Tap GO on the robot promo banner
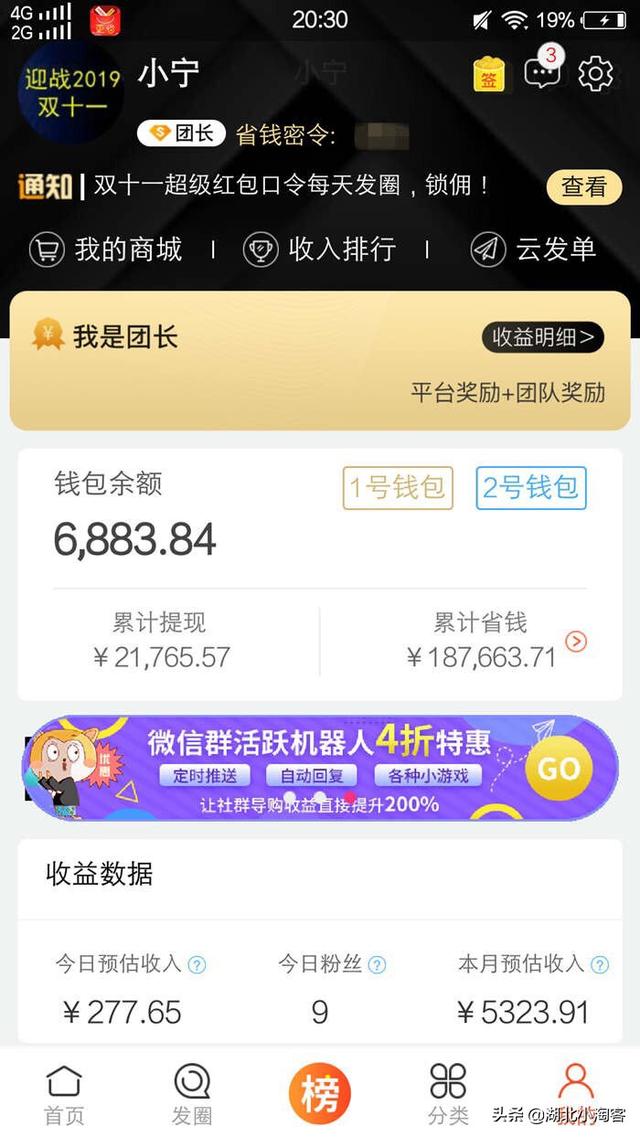The image size is (640, 1137). coord(559,769)
